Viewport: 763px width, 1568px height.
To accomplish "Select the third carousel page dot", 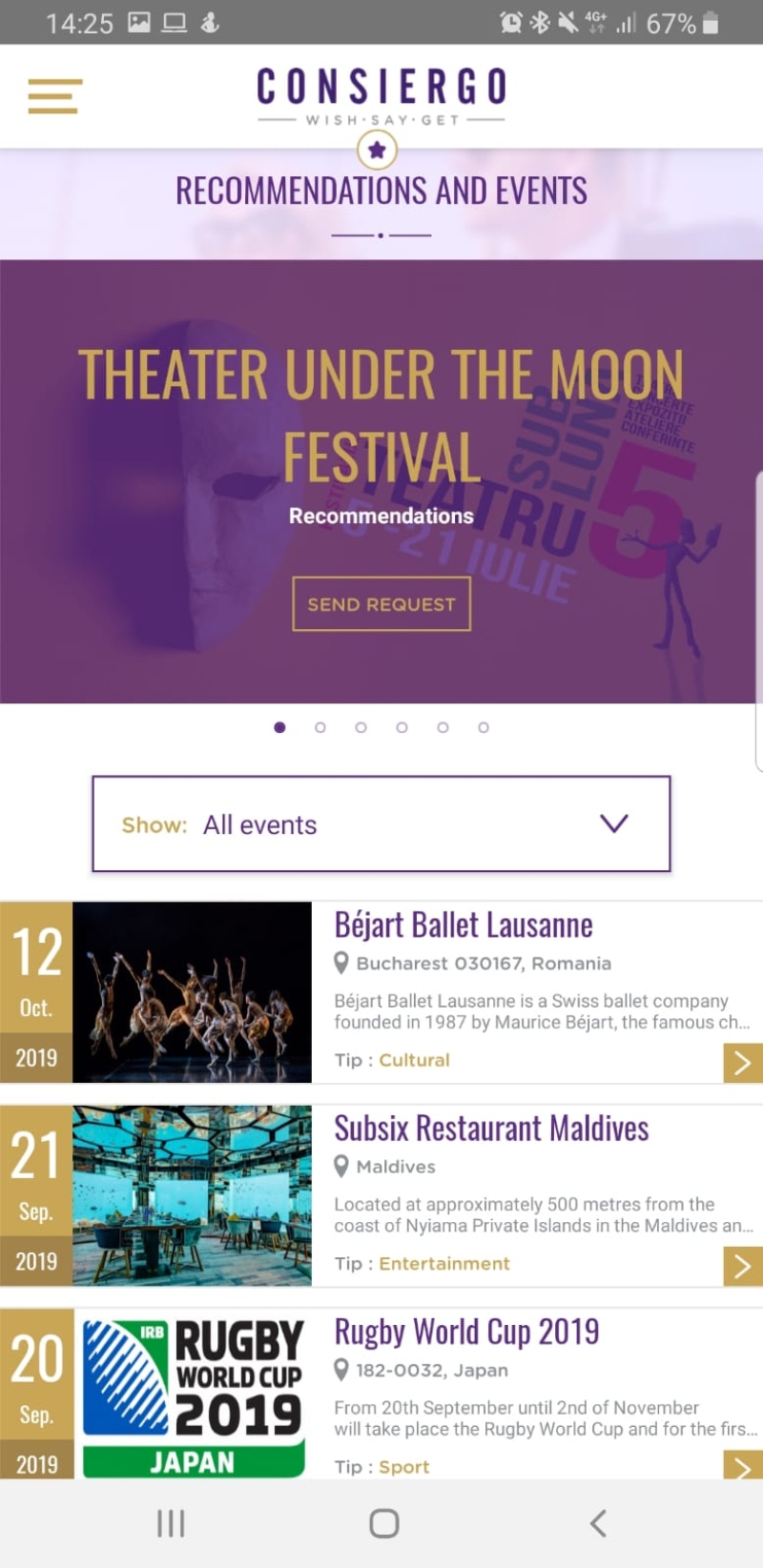I will click(x=361, y=727).
